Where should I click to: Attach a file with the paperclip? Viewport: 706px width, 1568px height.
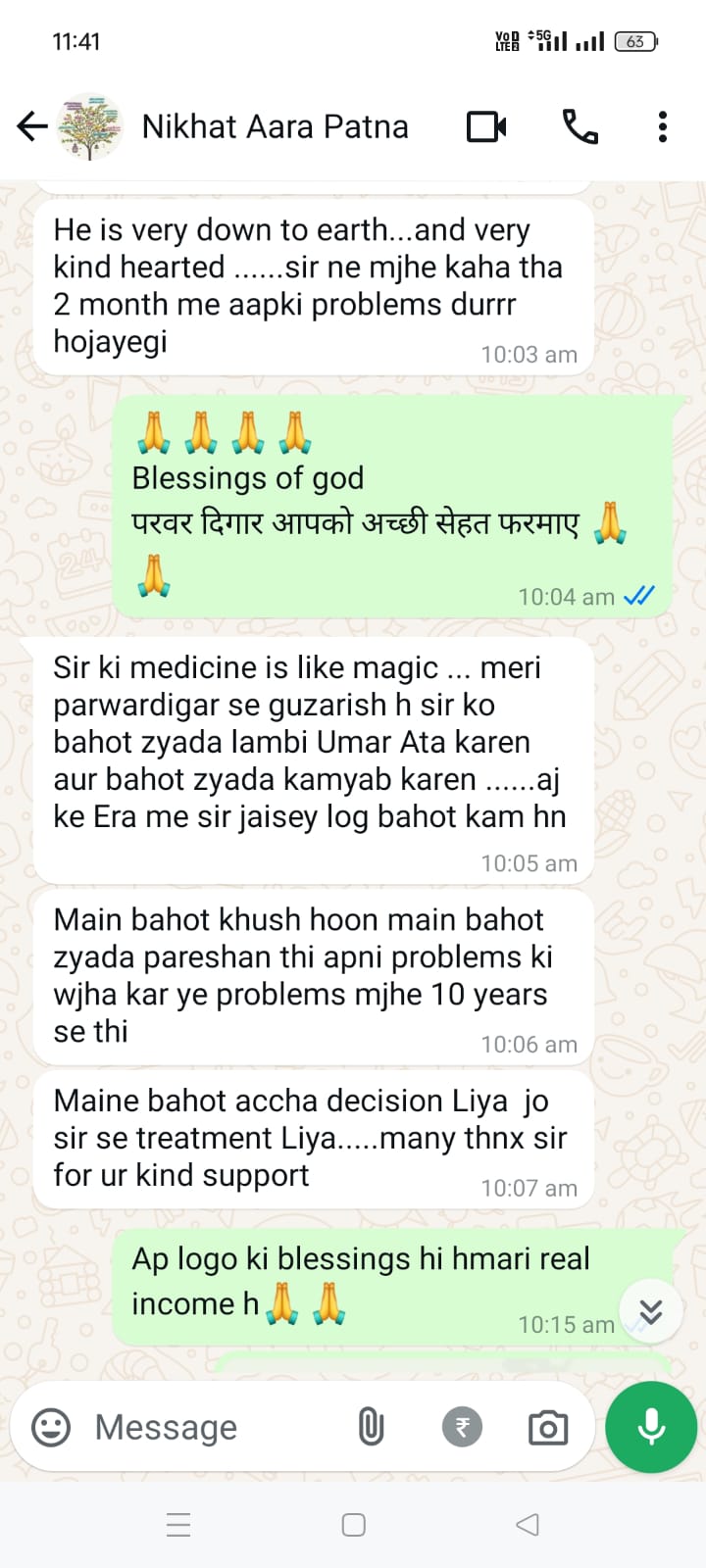pos(371,1427)
